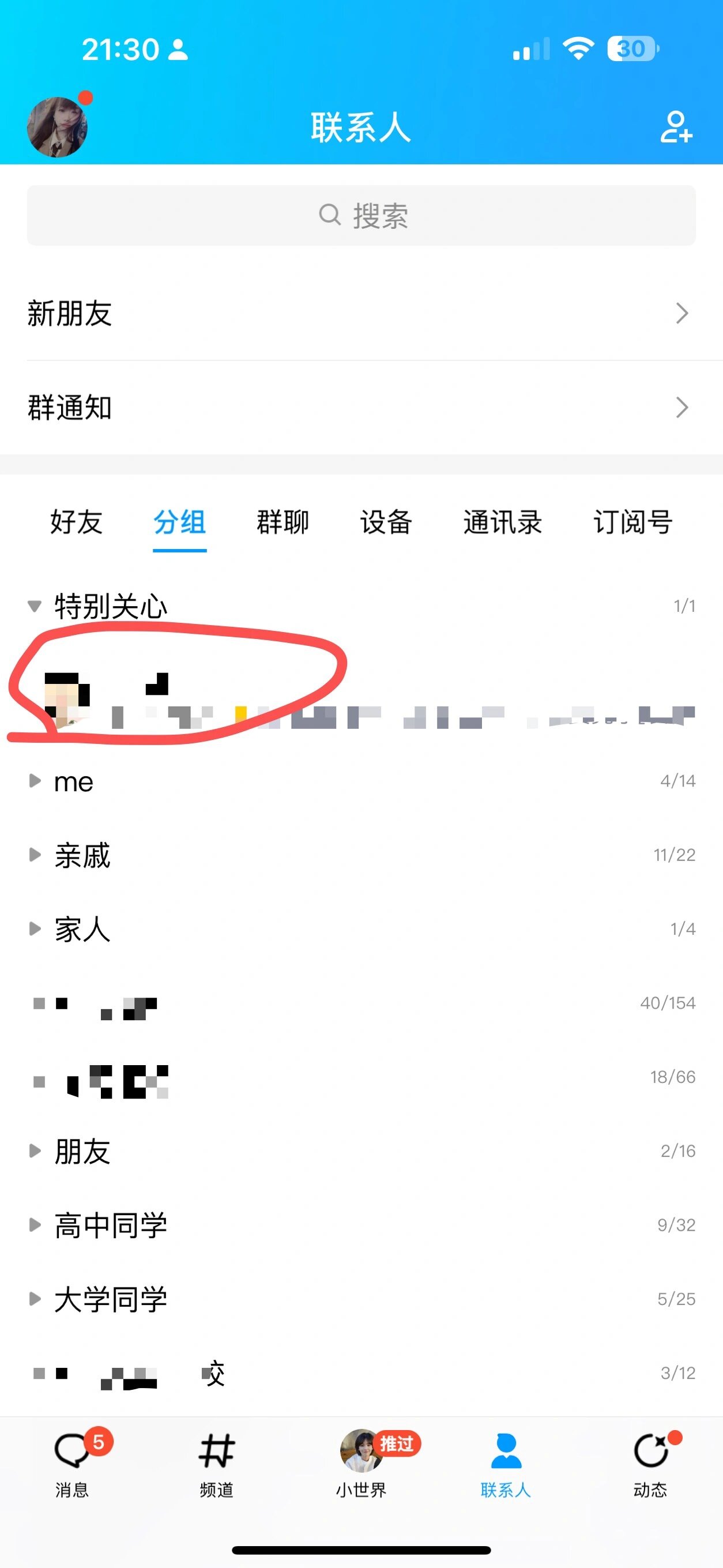Viewport: 723px width, 1568px height.
Task: Open the 搜索 search box
Action: click(x=361, y=216)
